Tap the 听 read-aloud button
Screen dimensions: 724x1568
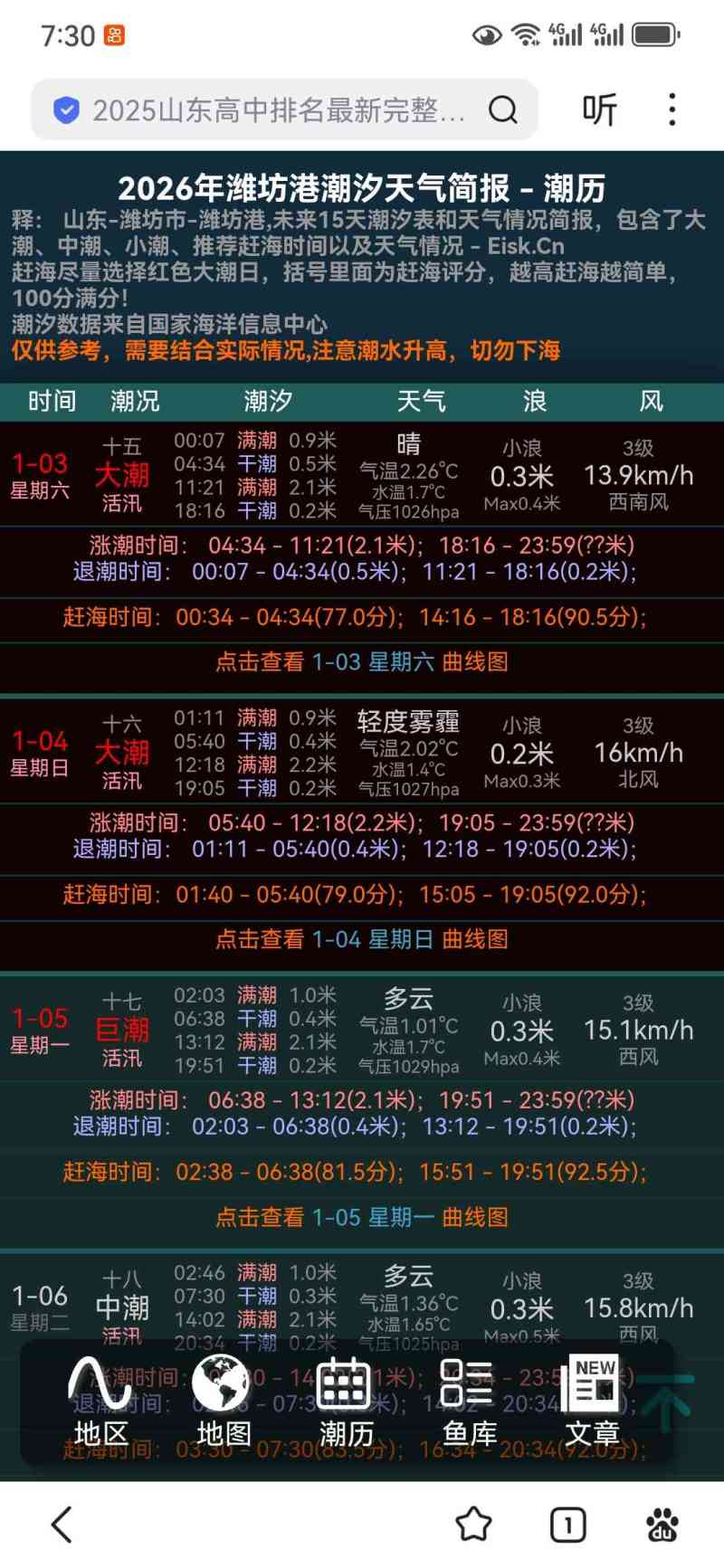(599, 110)
